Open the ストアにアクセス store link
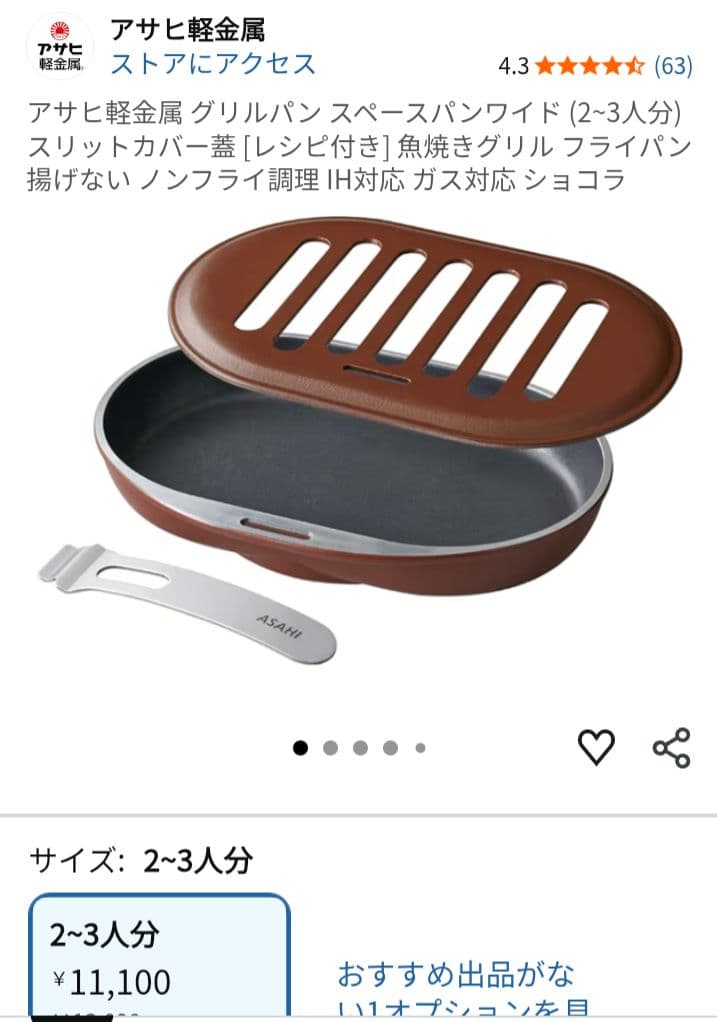This screenshot has height=1022, width=717. [x=212, y=64]
